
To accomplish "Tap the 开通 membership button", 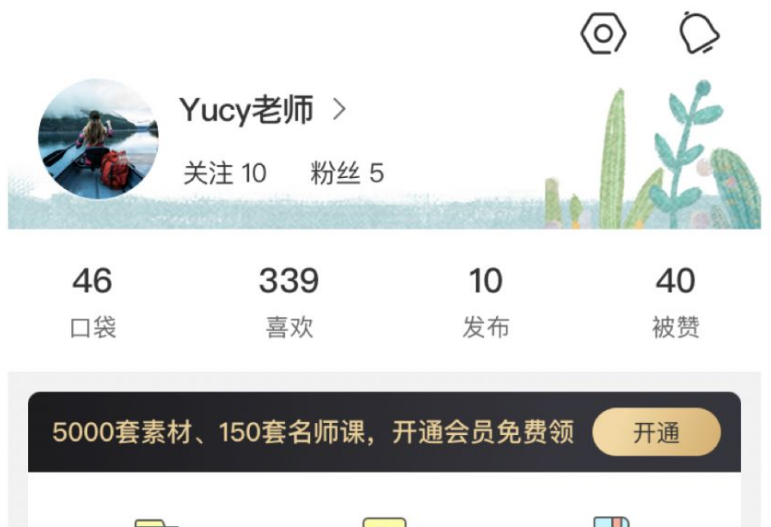I will point(656,432).
